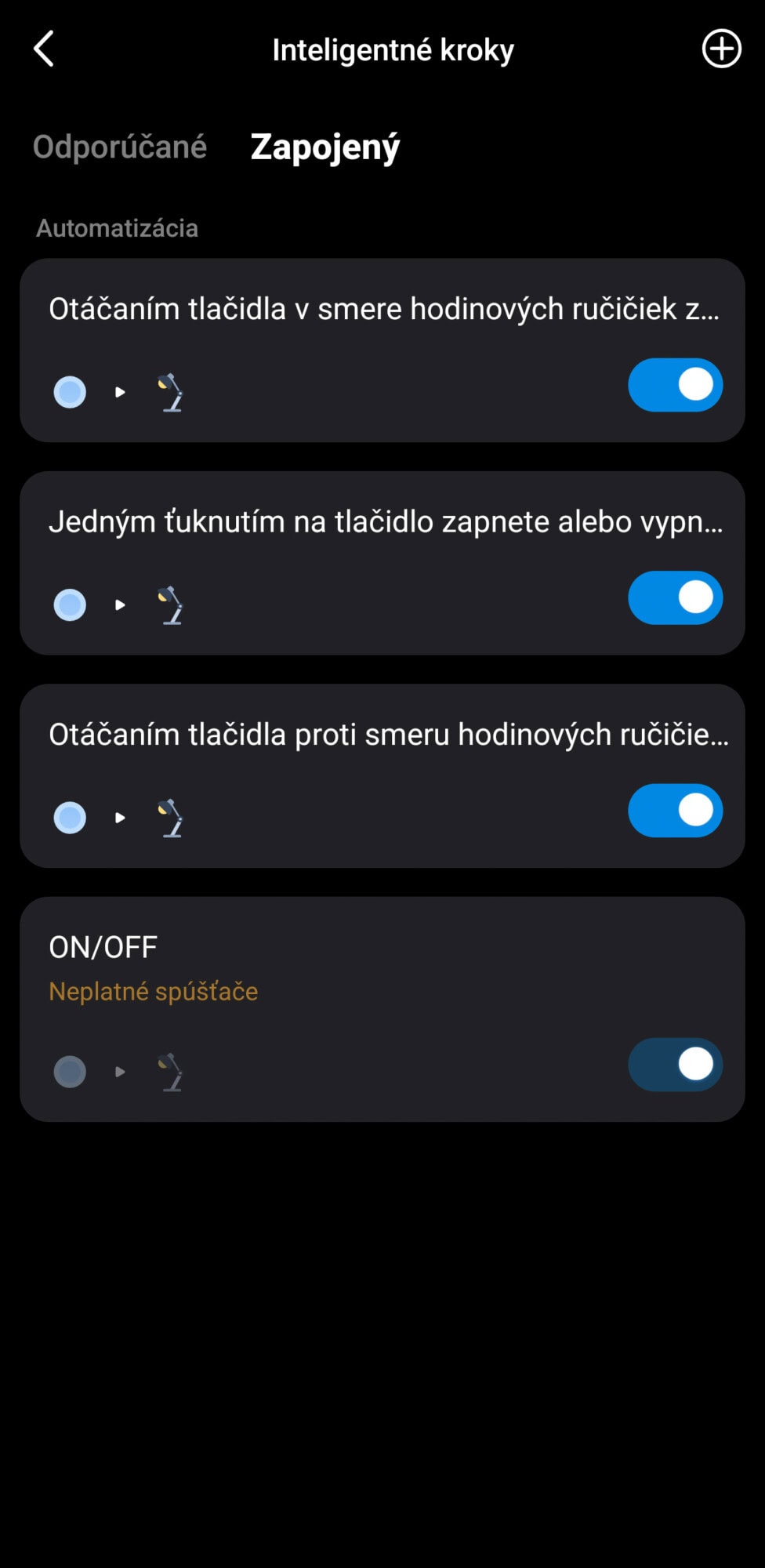Toggle the ON/OFF automation switch
This screenshot has height=1568, width=765.
coord(675,1065)
